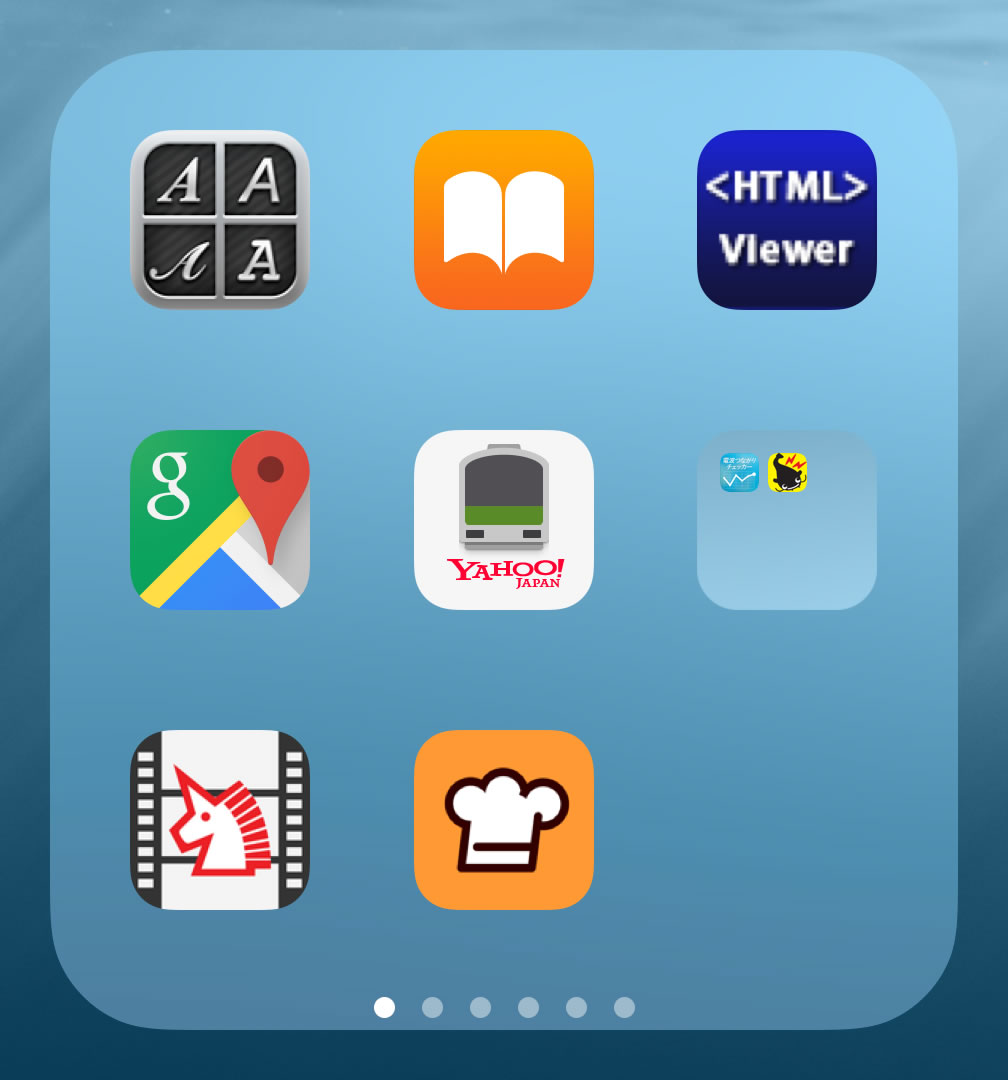Open the fonts app with four A letters

(x=220, y=220)
